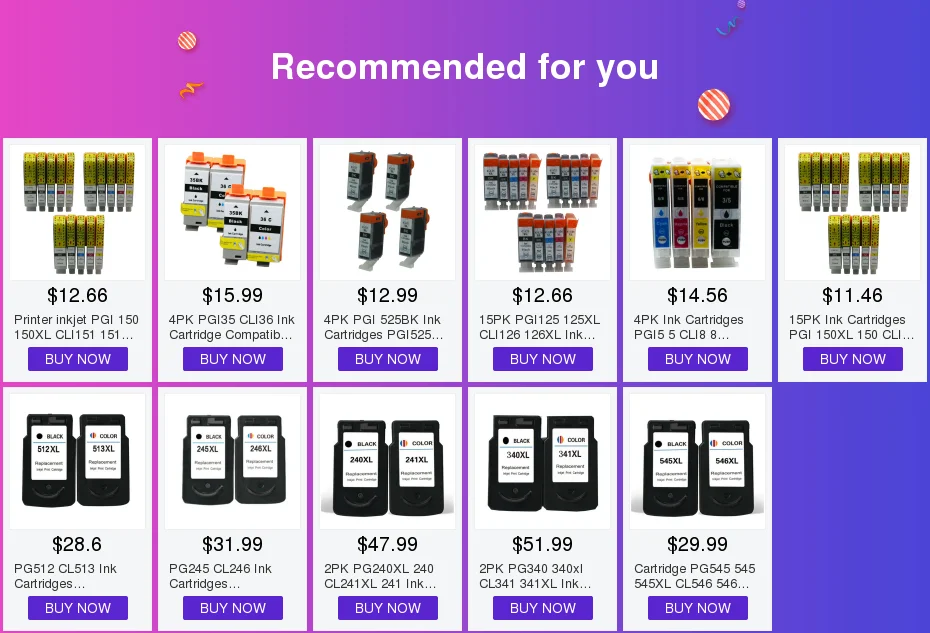View the 245XL 246XL cartridge image
The image size is (930, 633).
(x=232, y=461)
